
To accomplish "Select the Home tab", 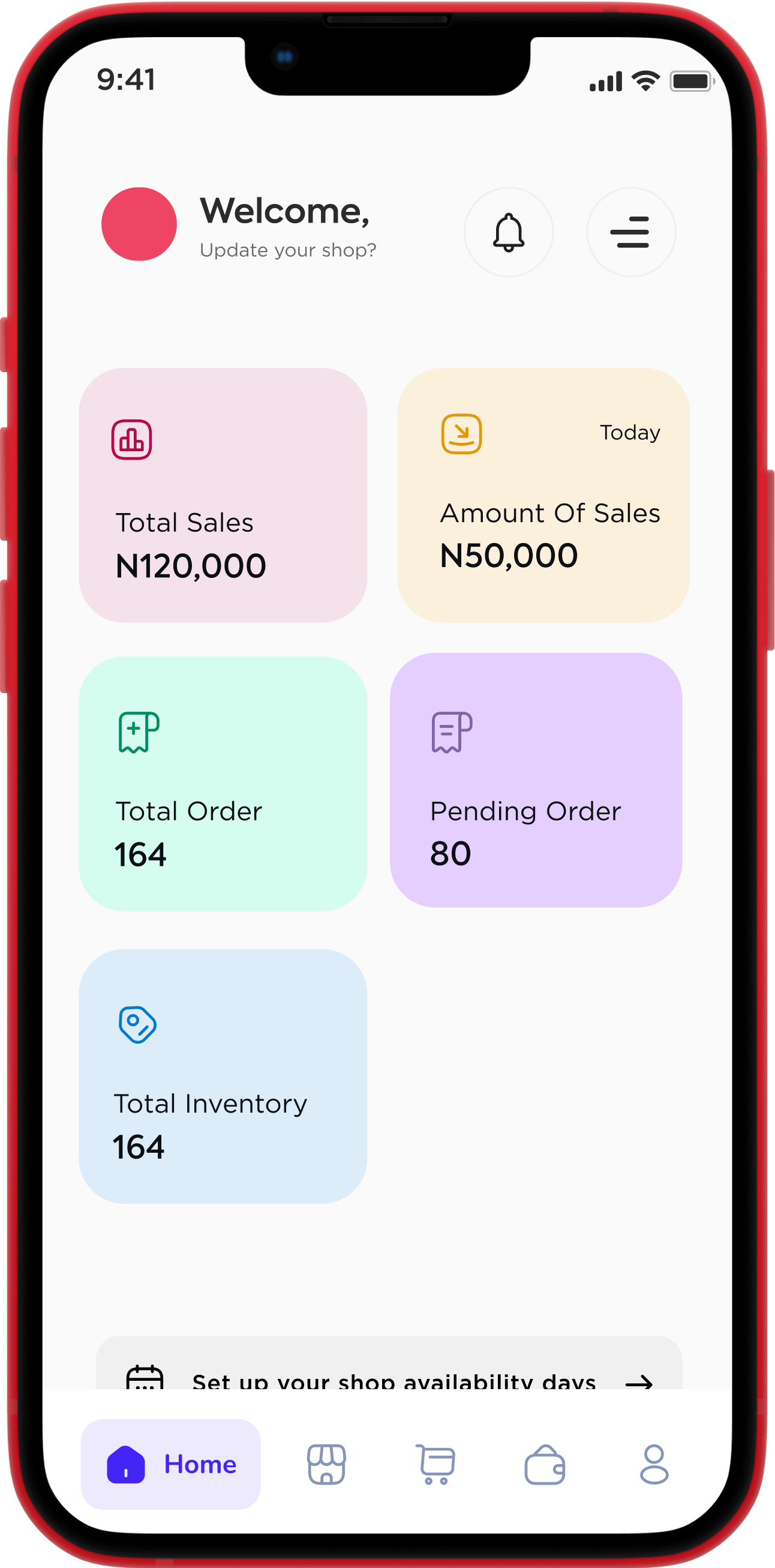I will pyautogui.click(x=170, y=1464).
